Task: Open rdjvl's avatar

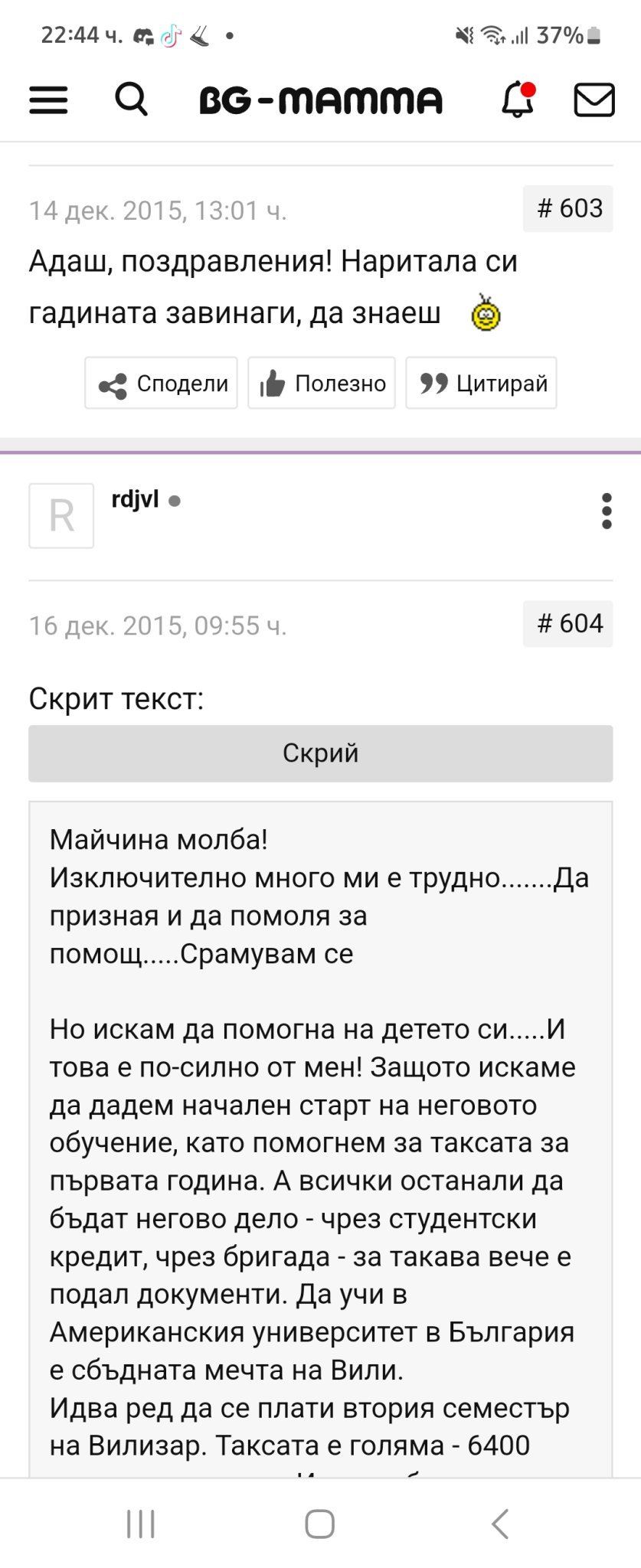Action: 61,515
